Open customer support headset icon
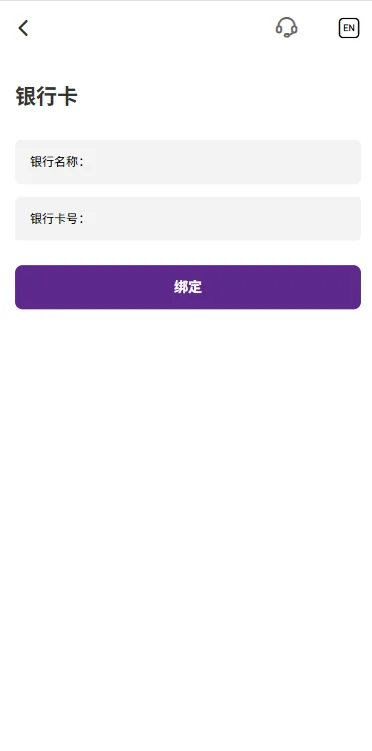This screenshot has width=372, height=751. pyautogui.click(x=286, y=28)
